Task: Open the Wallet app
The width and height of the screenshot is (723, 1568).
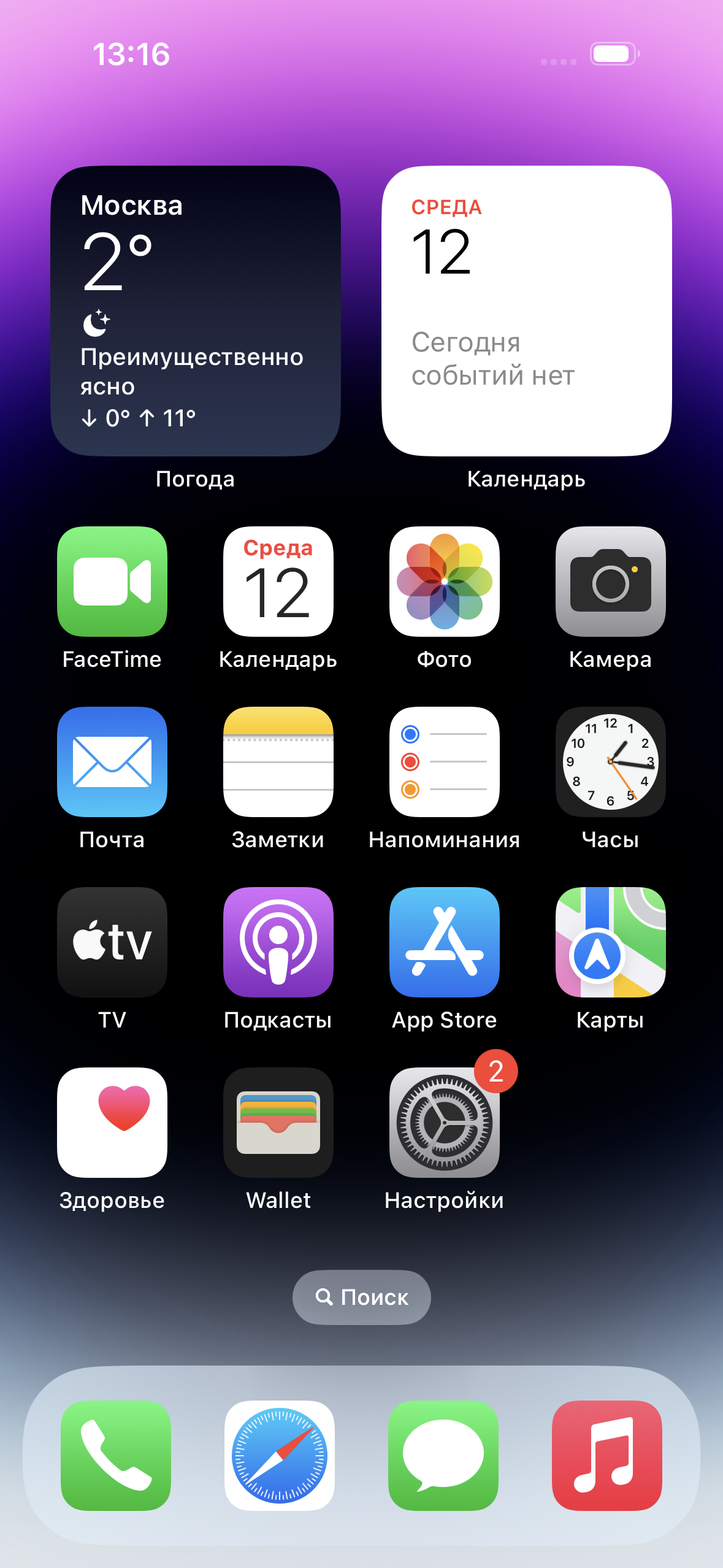Action: click(278, 1122)
